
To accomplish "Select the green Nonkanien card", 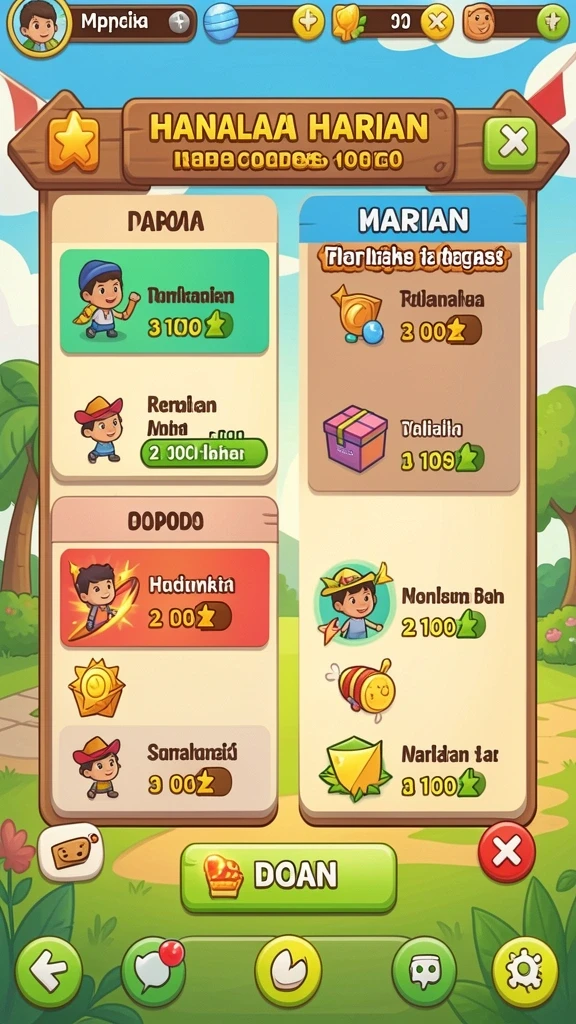I will pos(164,302).
